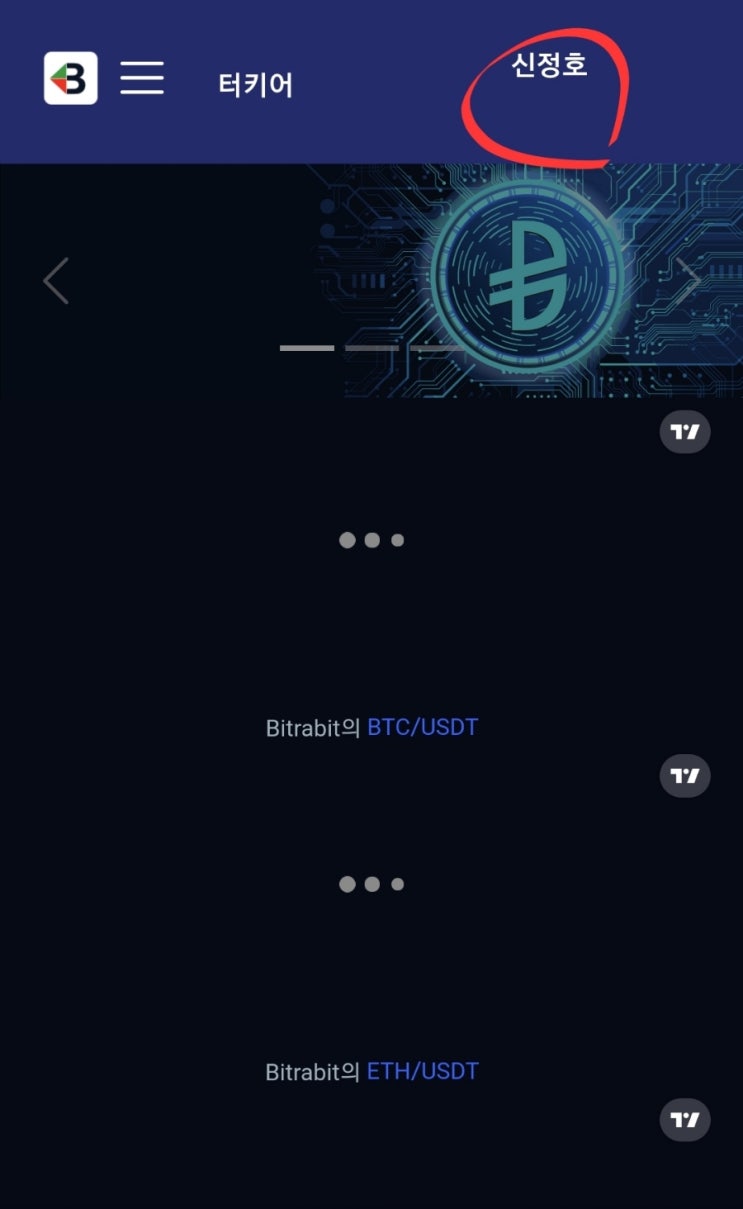The image size is (743, 1209).
Task: Show previous banner with left arrow
Action: point(56,281)
